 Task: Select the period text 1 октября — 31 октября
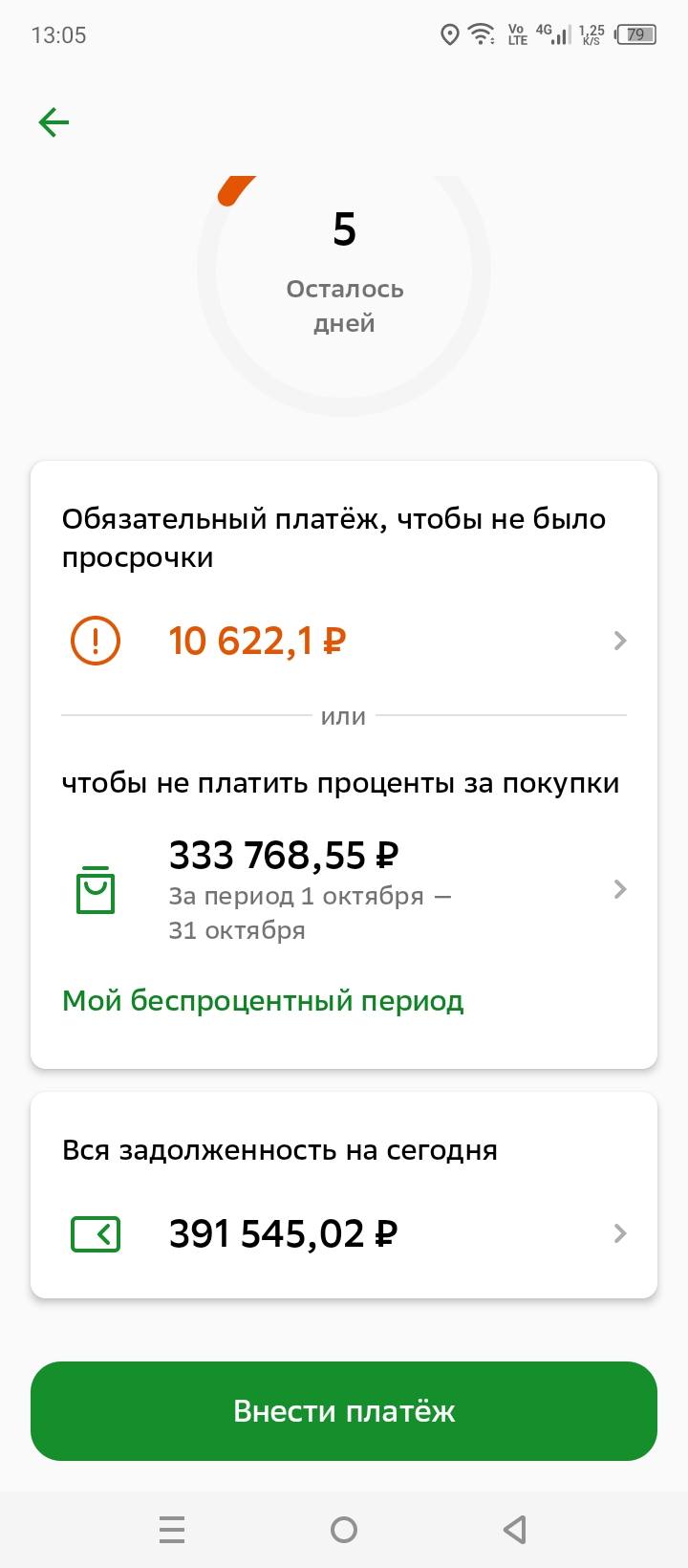(309, 913)
